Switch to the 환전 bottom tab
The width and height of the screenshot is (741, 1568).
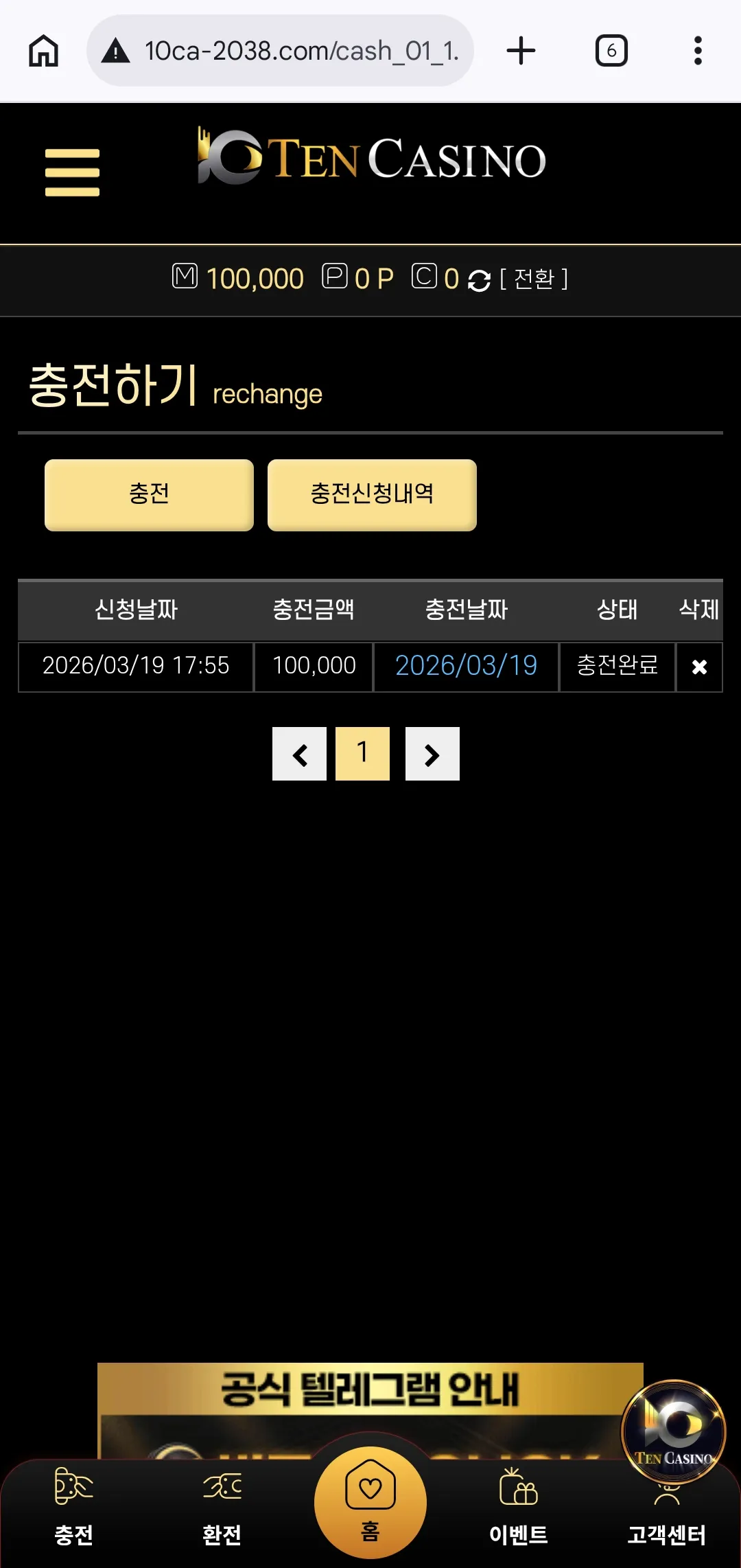coord(222,1506)
